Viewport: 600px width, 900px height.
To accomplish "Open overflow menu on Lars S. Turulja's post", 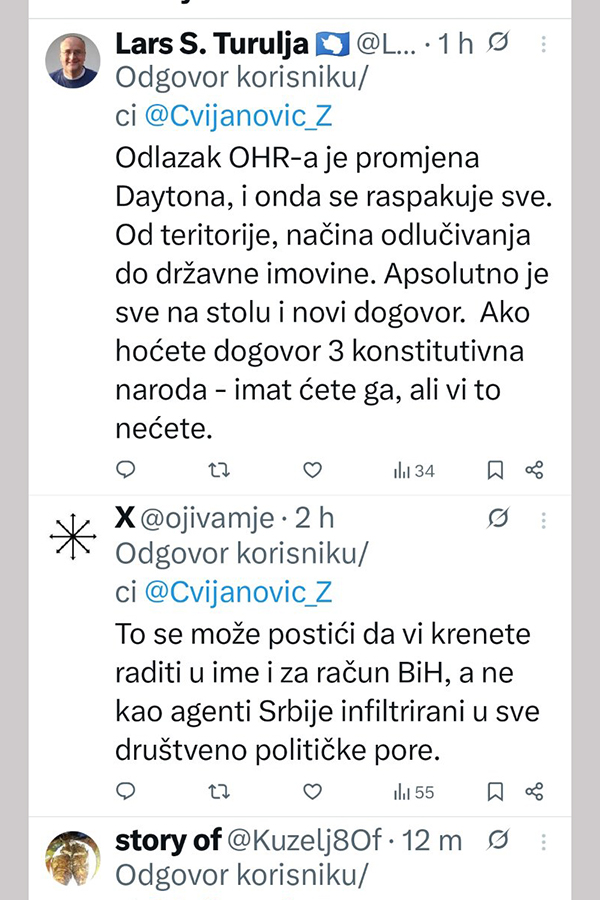I will [543, 45].
